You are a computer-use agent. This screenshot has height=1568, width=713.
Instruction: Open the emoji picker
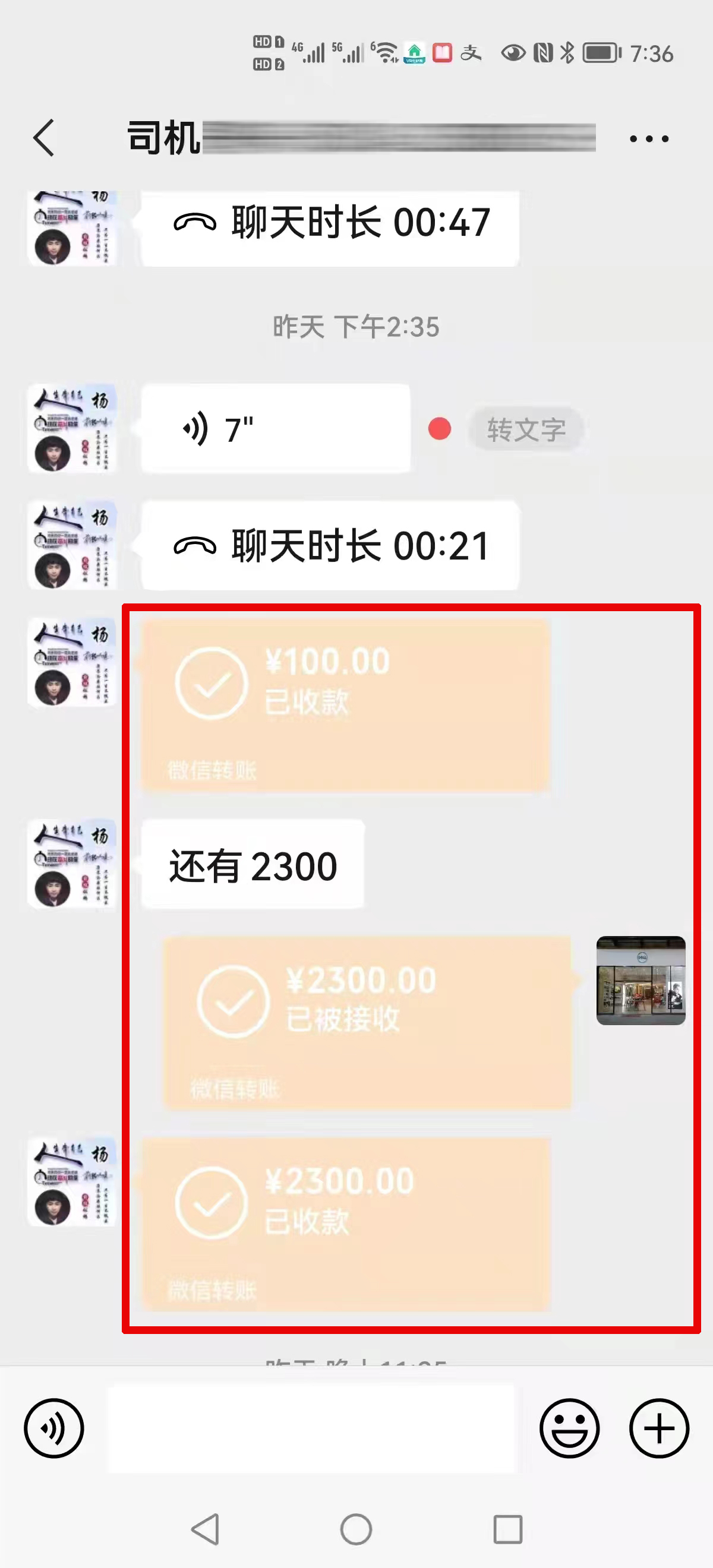pos(569,1428)
